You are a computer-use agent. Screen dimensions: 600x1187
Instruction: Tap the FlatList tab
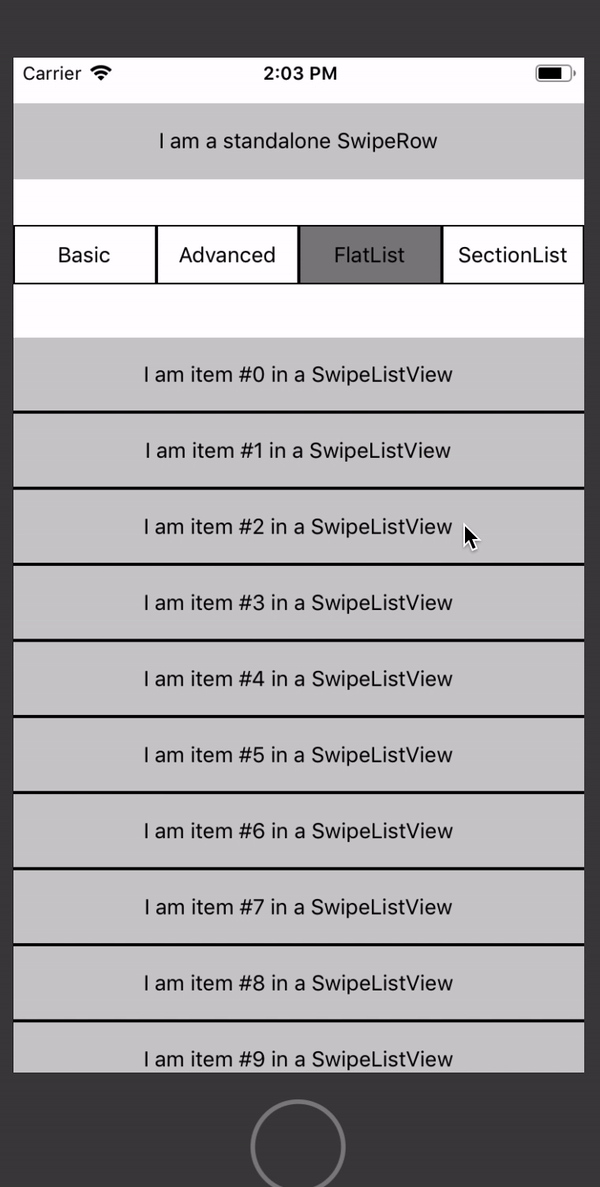[370, 255]
